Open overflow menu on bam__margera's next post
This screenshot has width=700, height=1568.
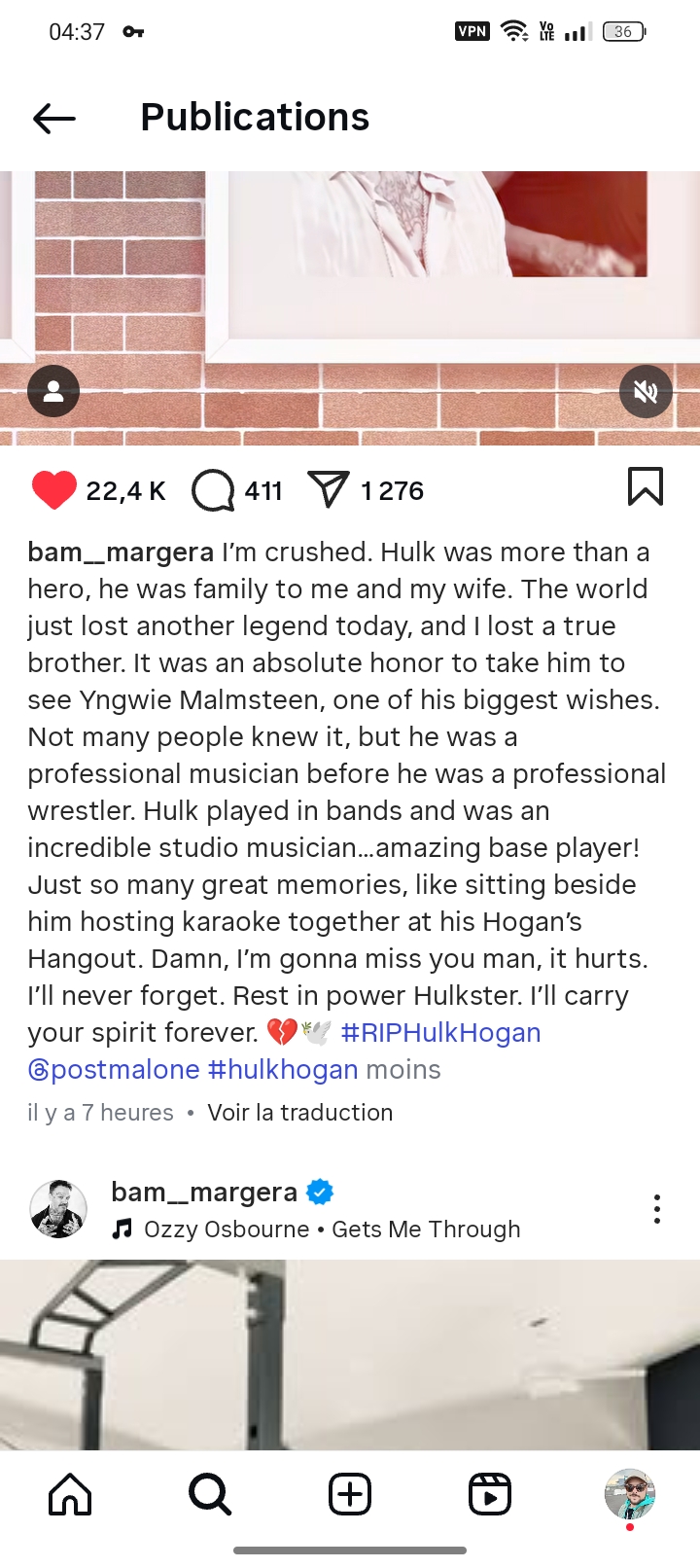point(657,1209)
